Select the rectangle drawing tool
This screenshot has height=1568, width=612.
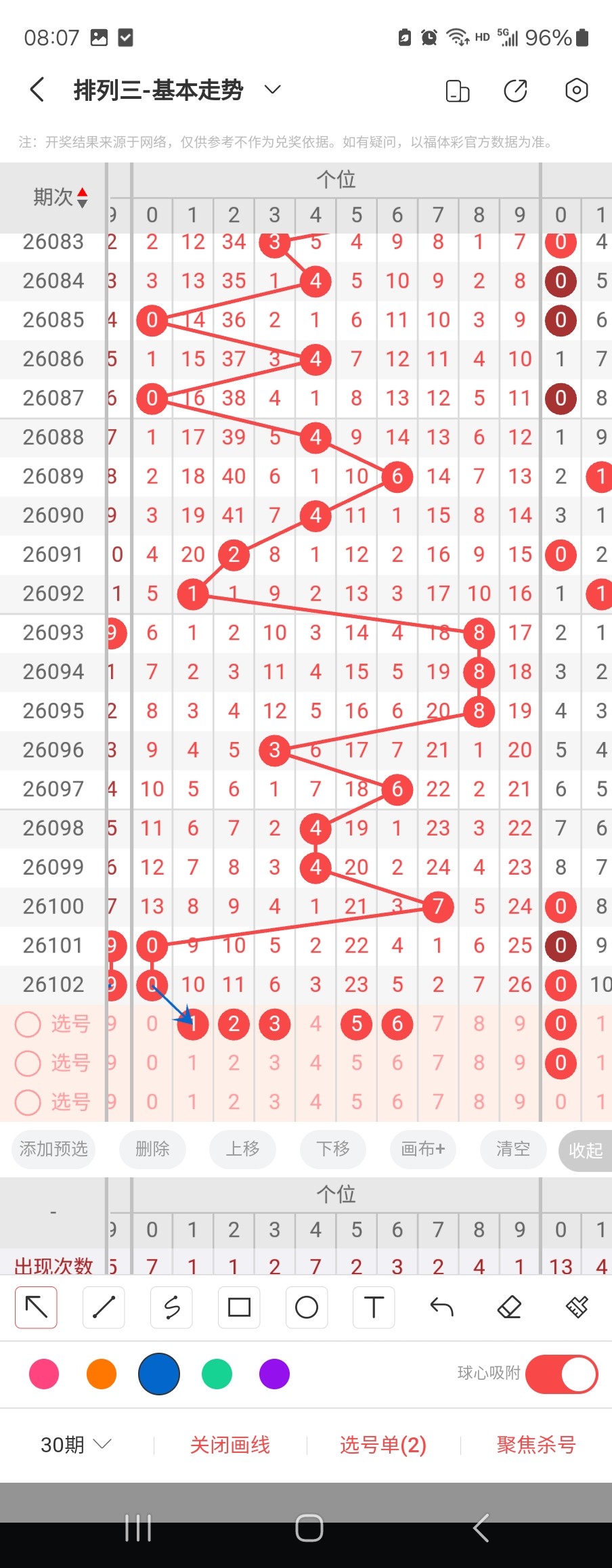coord(239,1307)
